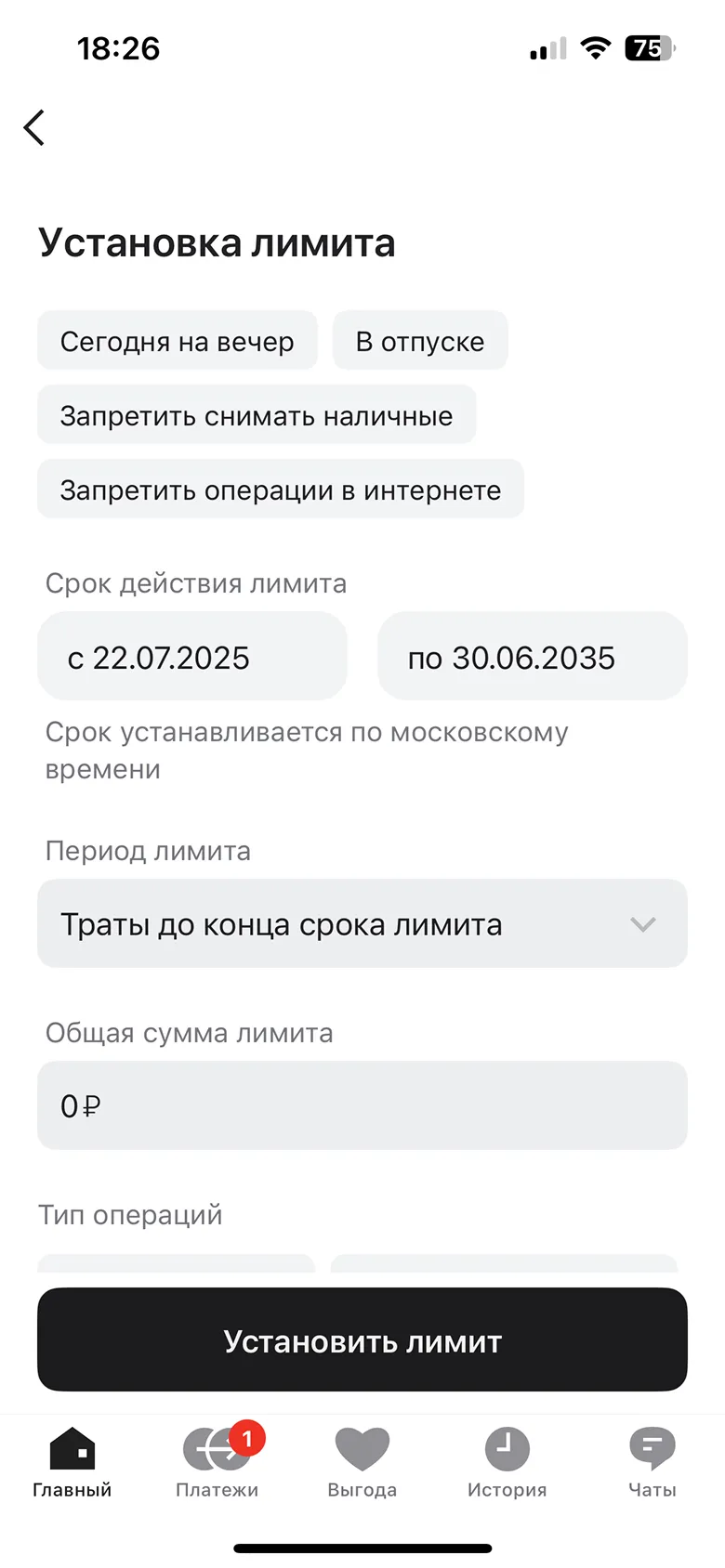Open the Платежи tab
The image size is (725, 1568).
click(217, 1463)
